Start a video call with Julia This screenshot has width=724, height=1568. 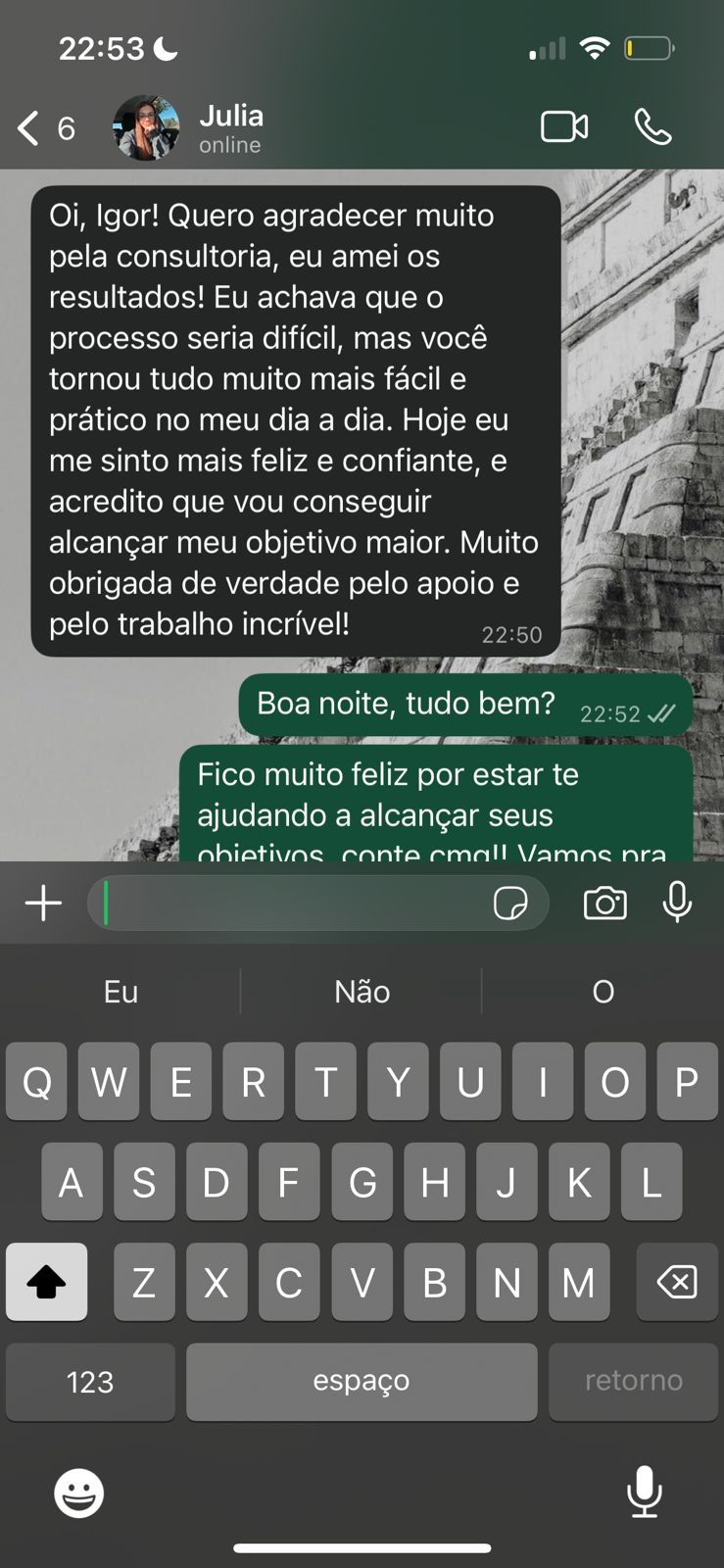click(x=564, y=127)
